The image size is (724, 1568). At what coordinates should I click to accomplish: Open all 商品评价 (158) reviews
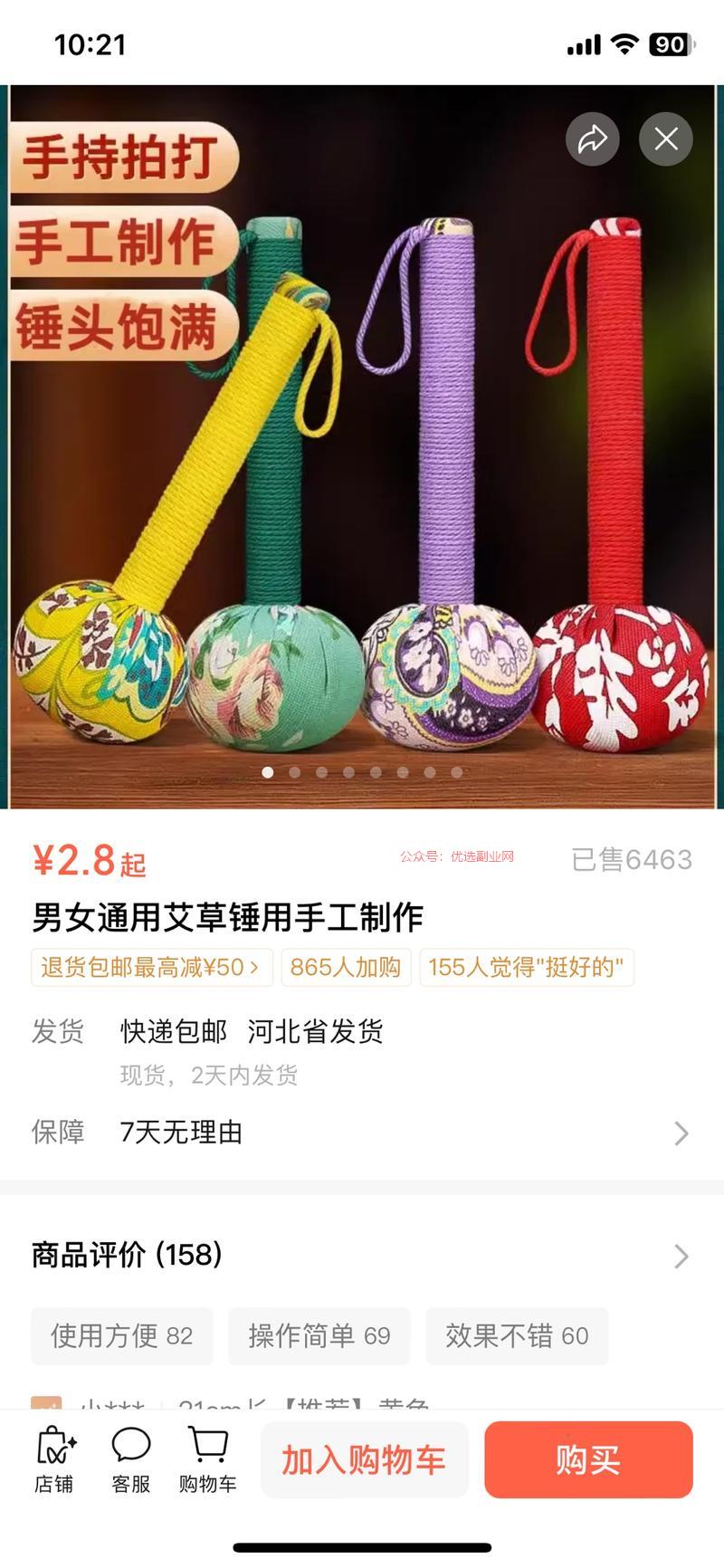362,1255
